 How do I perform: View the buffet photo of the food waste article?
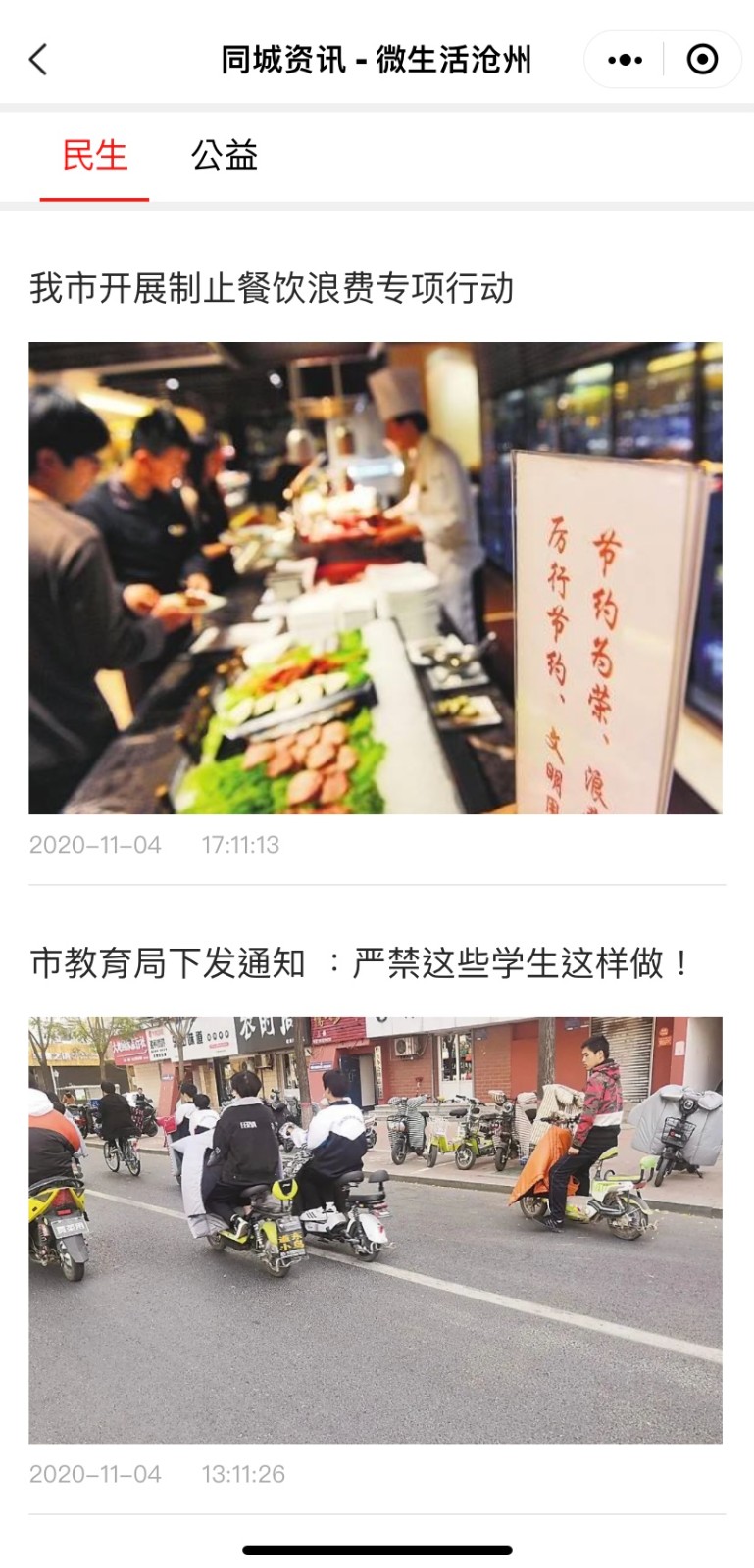point(376,577)
